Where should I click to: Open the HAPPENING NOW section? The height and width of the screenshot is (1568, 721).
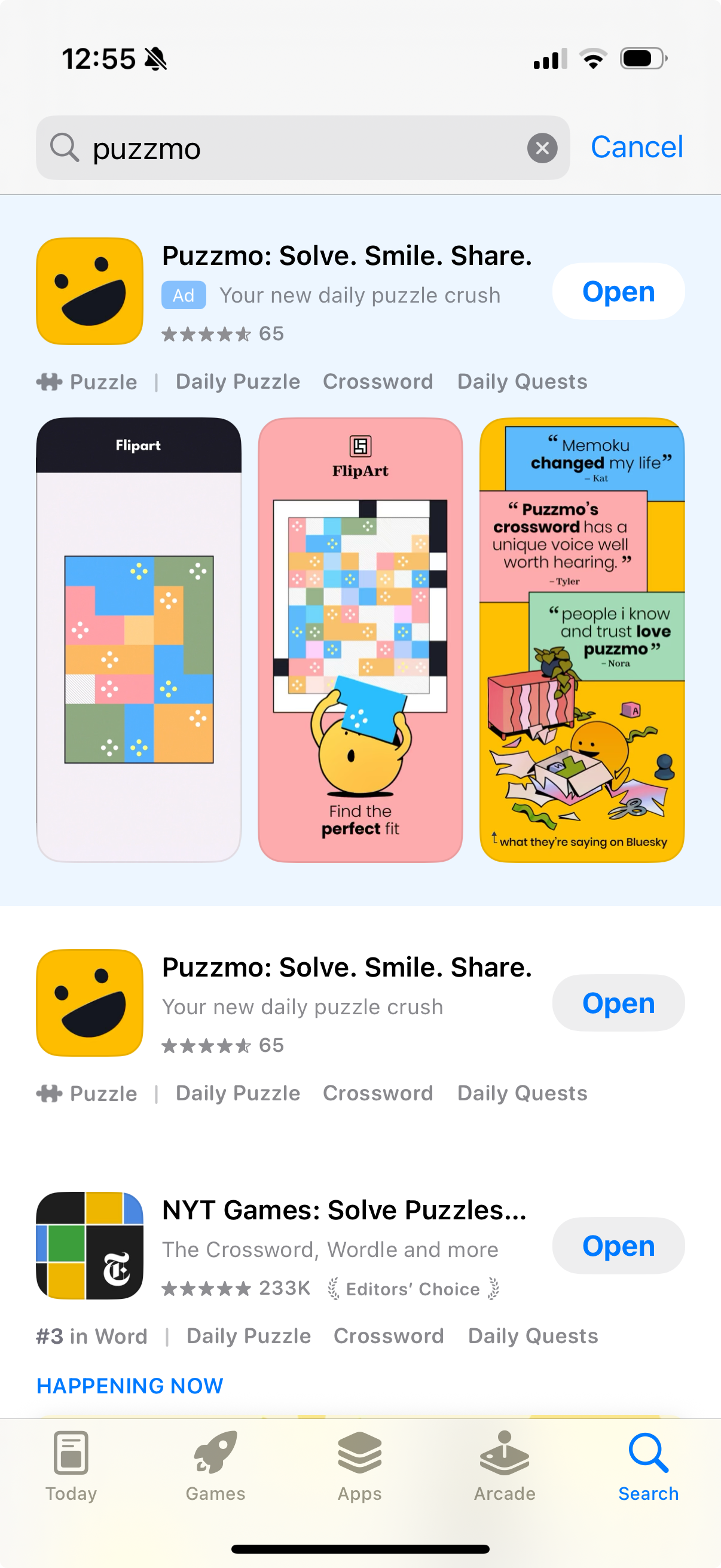coord(130,1386)
